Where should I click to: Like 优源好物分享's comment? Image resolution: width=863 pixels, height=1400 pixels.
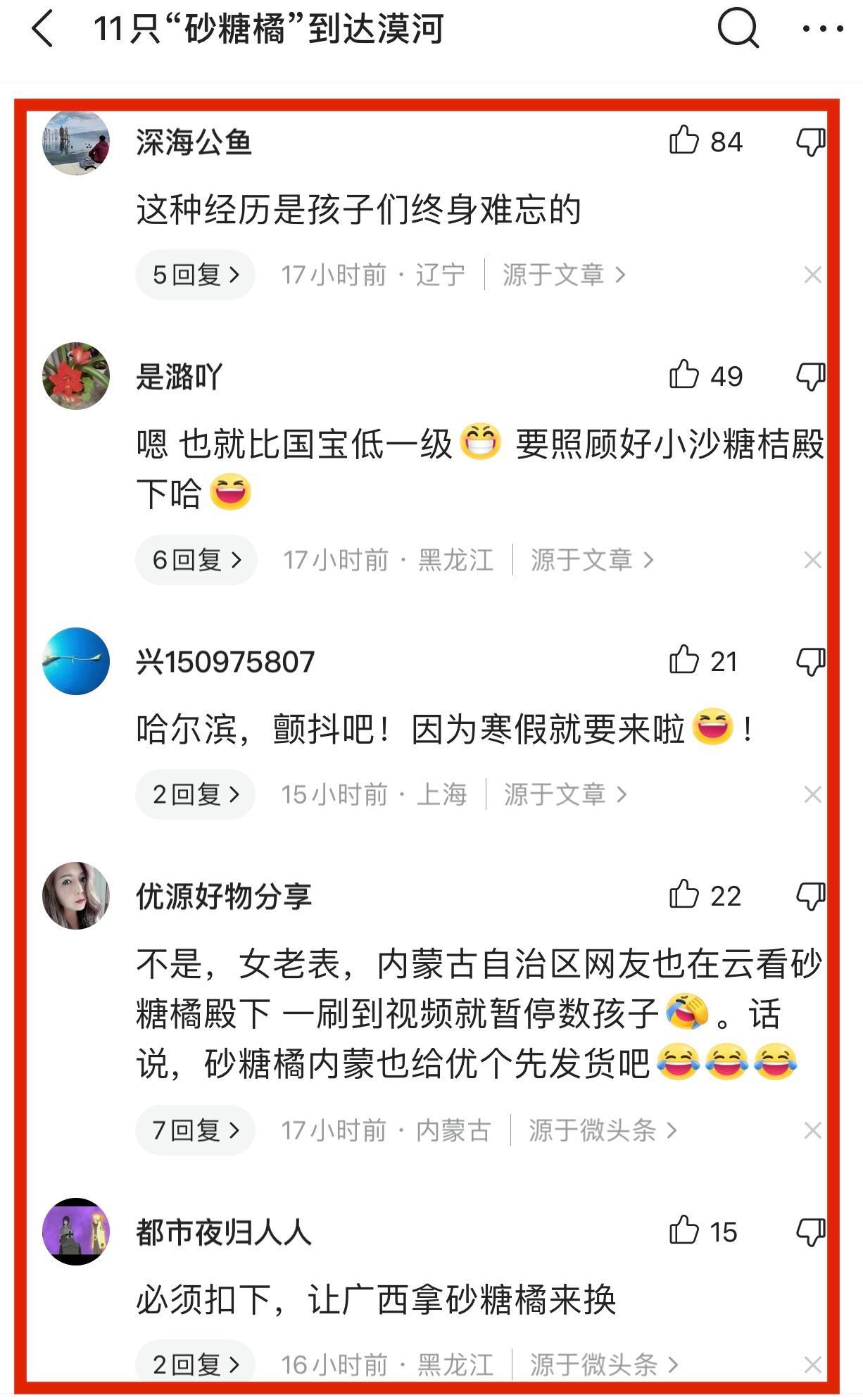click(x=684, y=895)
